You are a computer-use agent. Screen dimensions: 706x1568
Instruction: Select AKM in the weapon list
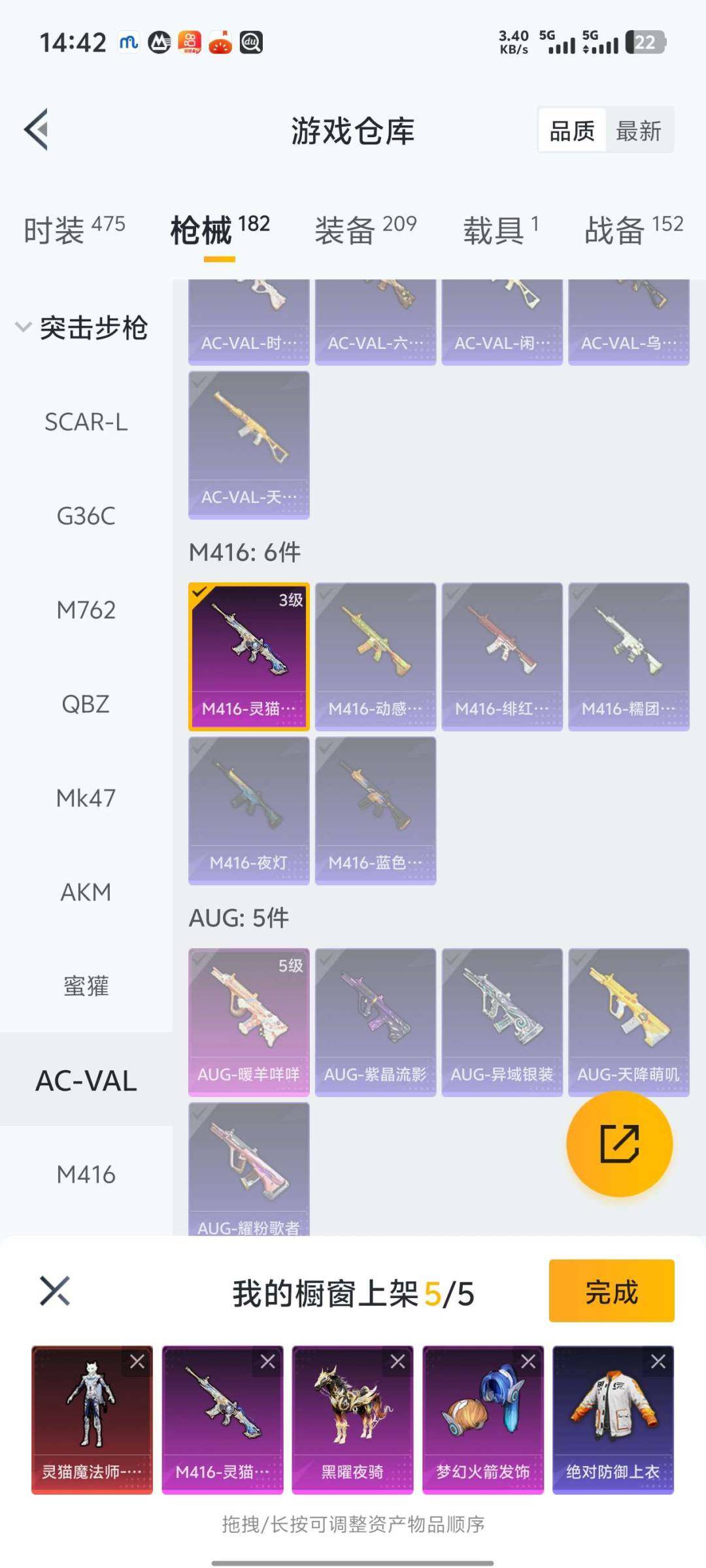pos(86,892)
